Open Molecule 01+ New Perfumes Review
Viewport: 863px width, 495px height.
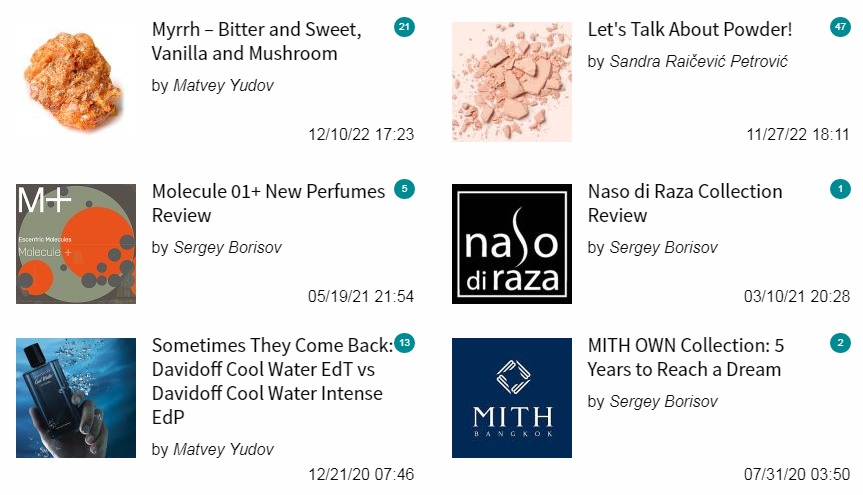(268, 203)
